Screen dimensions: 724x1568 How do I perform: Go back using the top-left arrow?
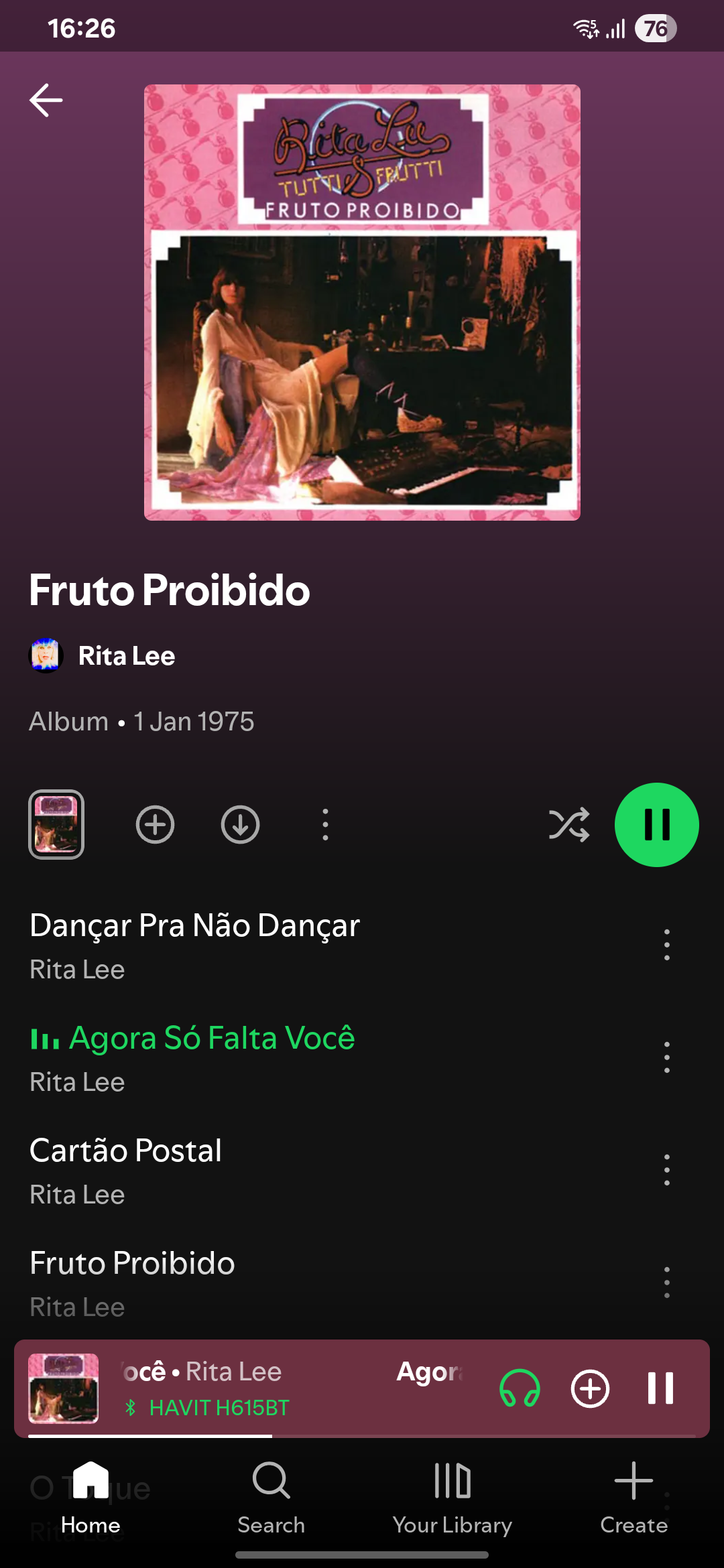point(46,101)
